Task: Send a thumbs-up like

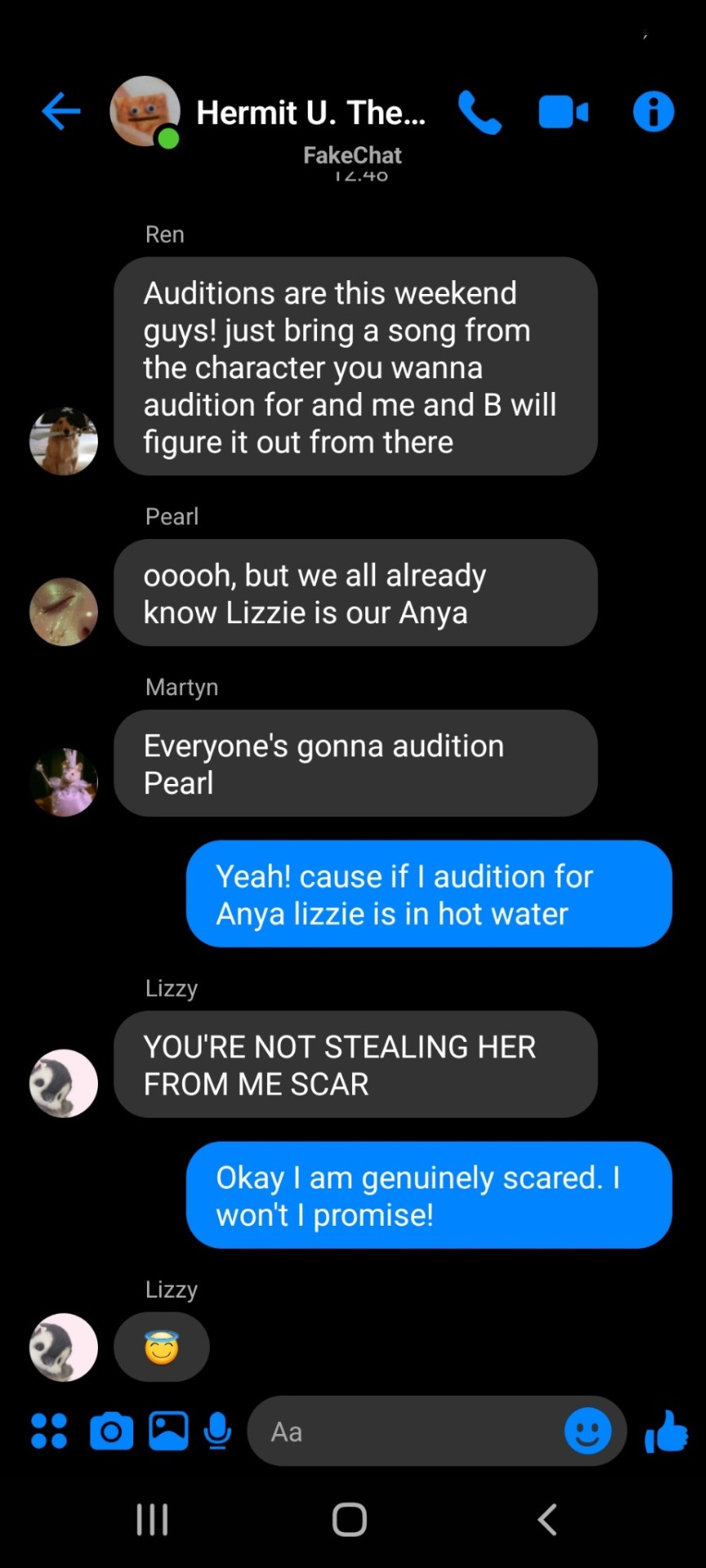Action: (x=666, y=1431)
